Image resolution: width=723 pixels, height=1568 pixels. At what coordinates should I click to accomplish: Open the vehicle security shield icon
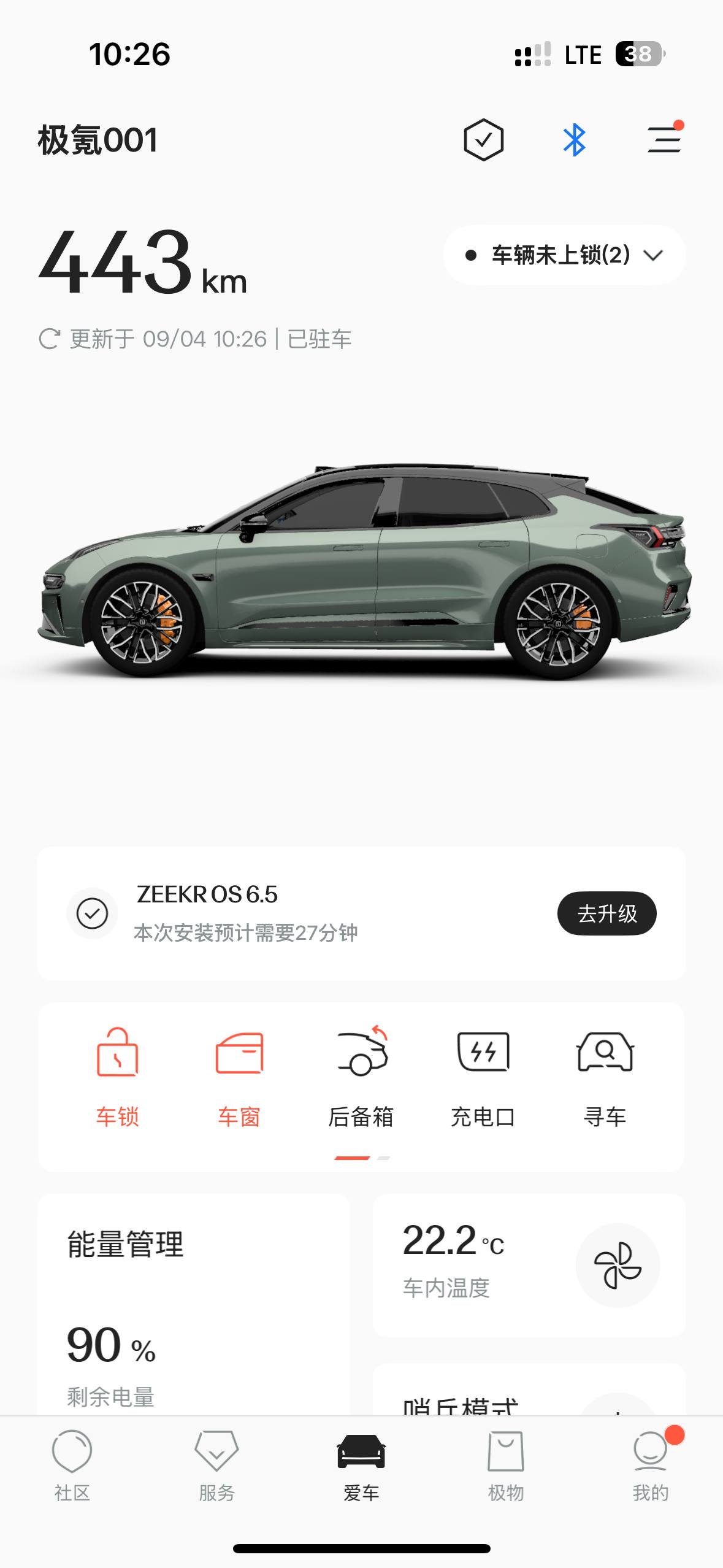(483, 140)
